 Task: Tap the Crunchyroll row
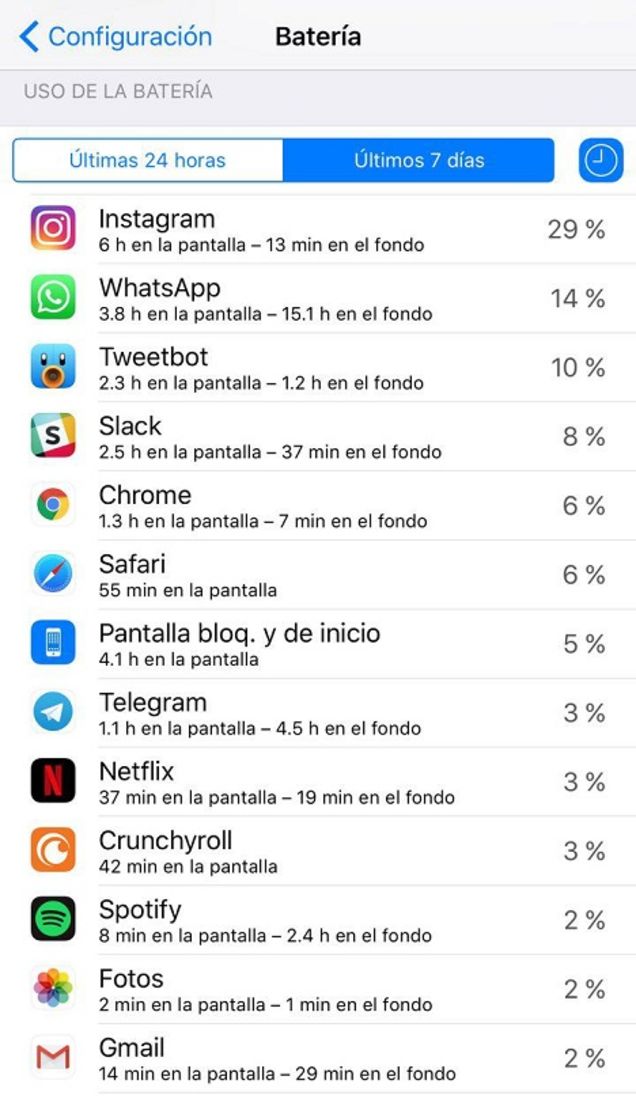(318, 851)
